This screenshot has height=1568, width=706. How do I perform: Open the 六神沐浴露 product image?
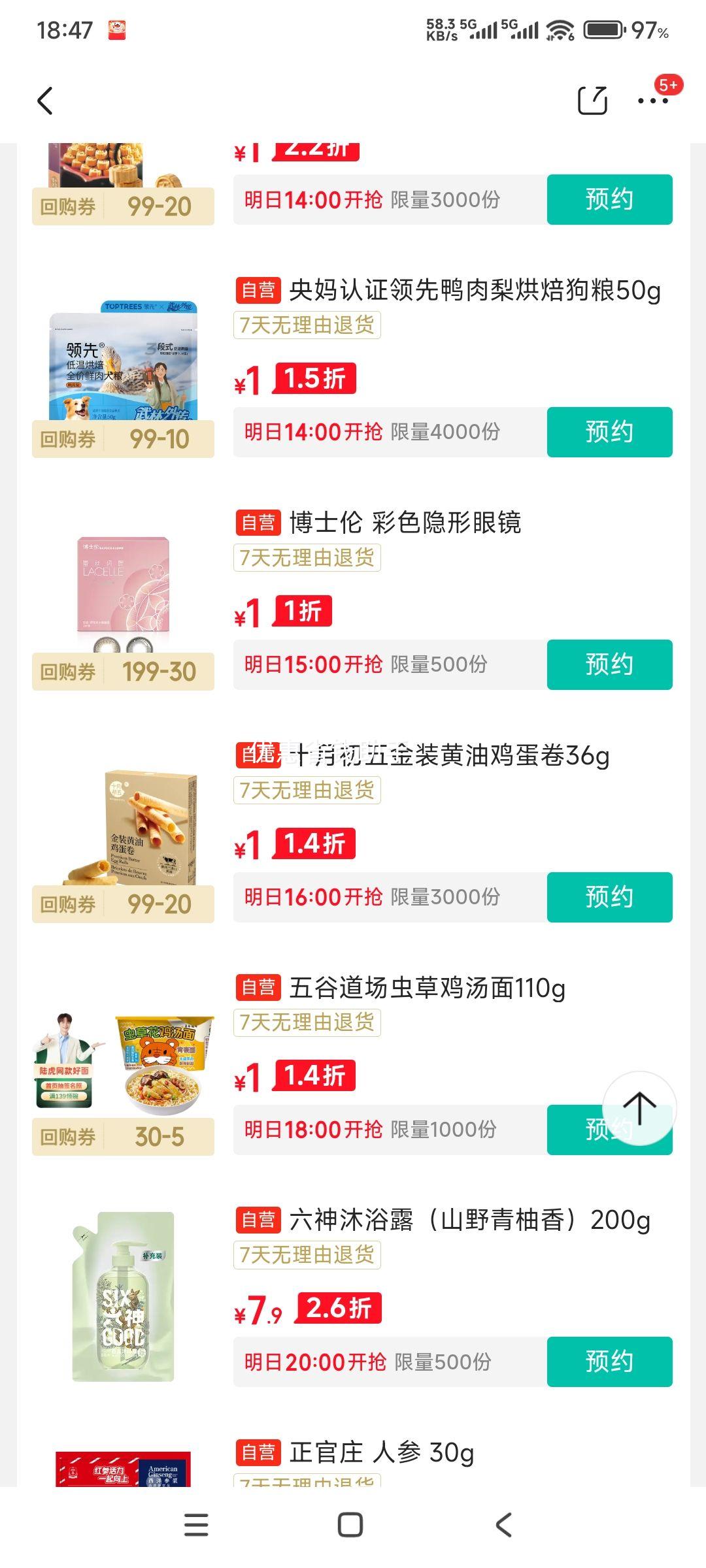pos(123,1297)
